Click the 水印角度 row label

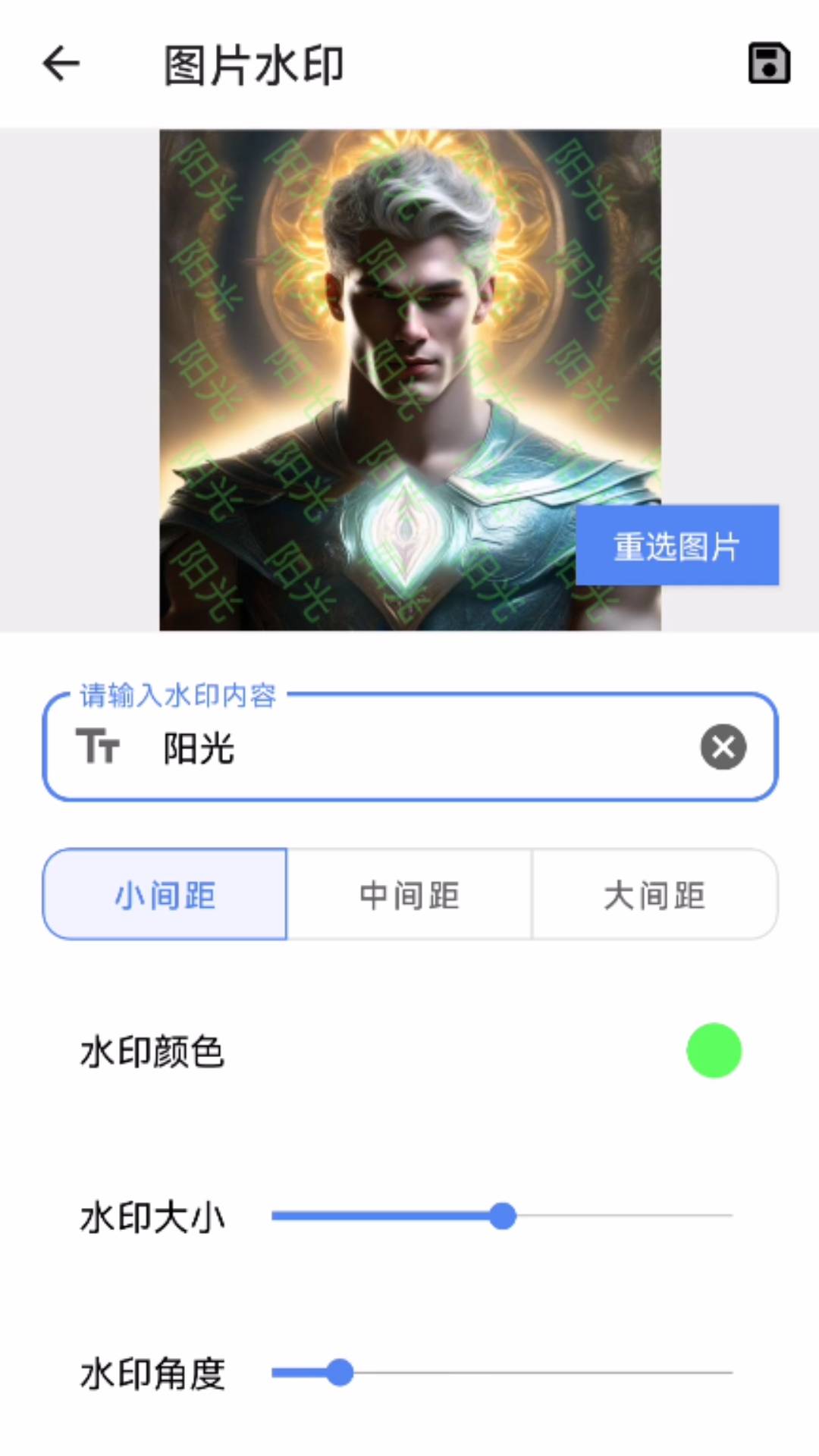153,1373
